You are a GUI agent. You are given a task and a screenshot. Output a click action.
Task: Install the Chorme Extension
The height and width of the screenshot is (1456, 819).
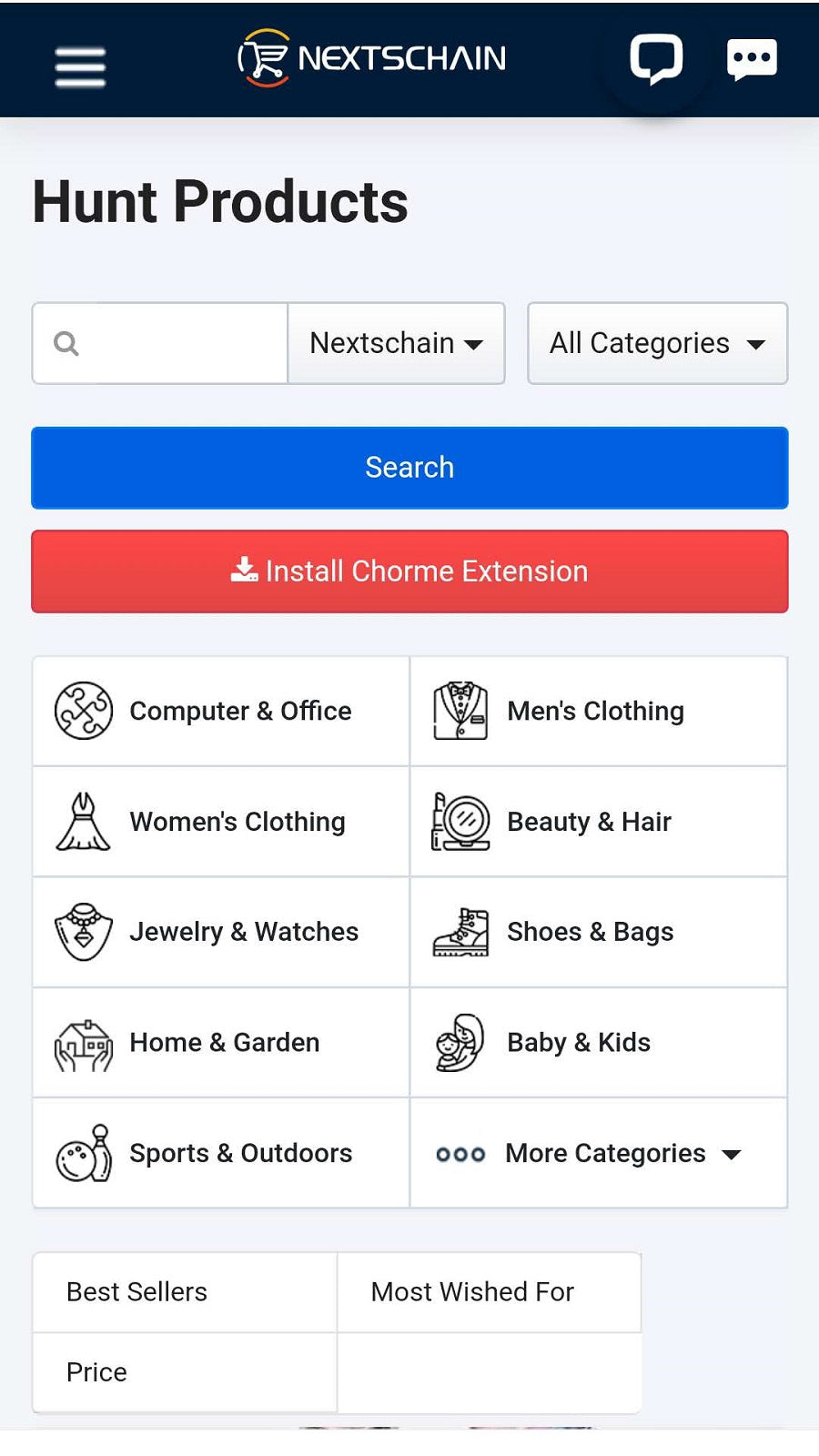409,571
